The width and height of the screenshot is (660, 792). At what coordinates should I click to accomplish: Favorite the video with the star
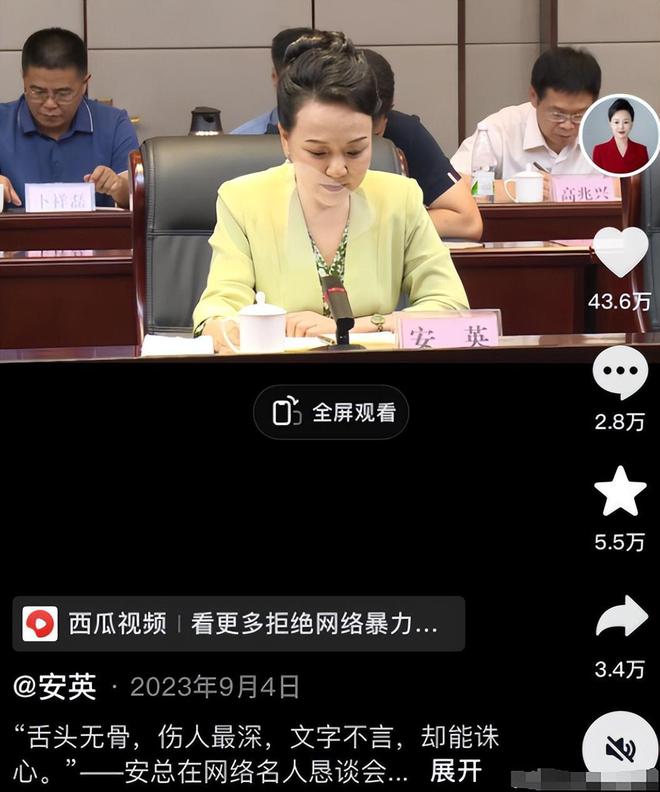620,491
